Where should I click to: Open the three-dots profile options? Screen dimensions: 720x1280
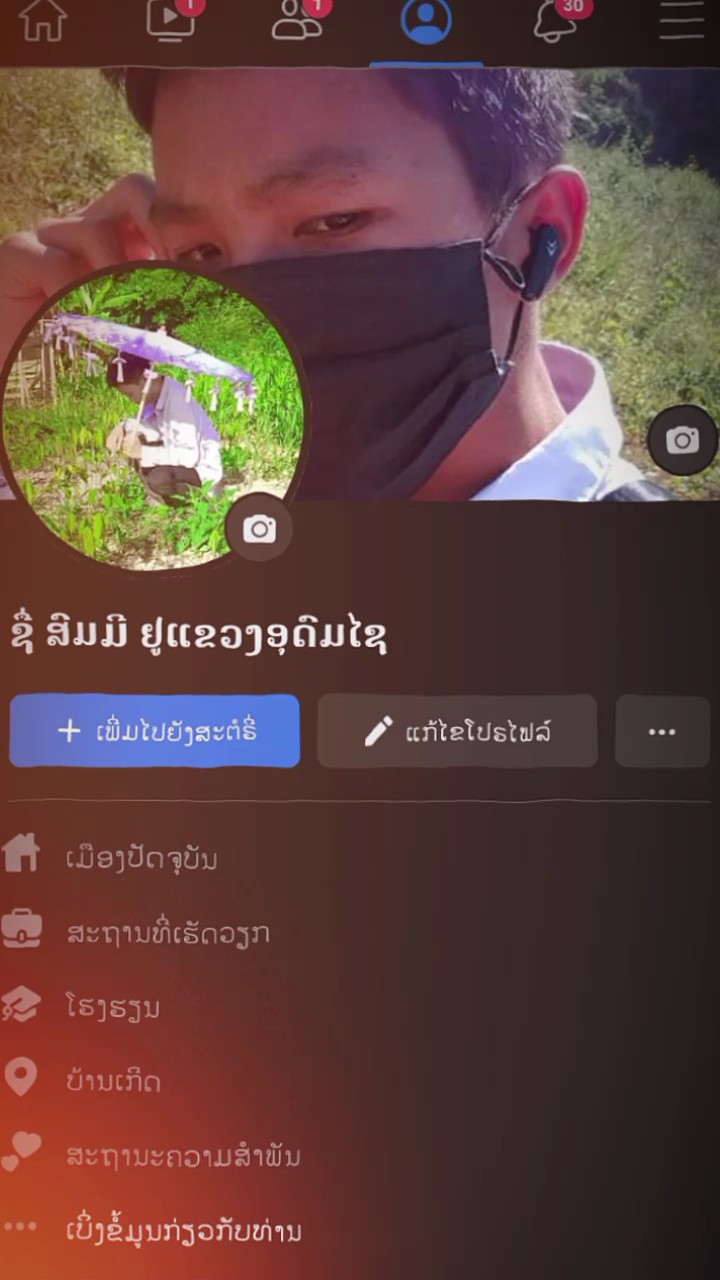pyautogui.click(x=662, y=731)
